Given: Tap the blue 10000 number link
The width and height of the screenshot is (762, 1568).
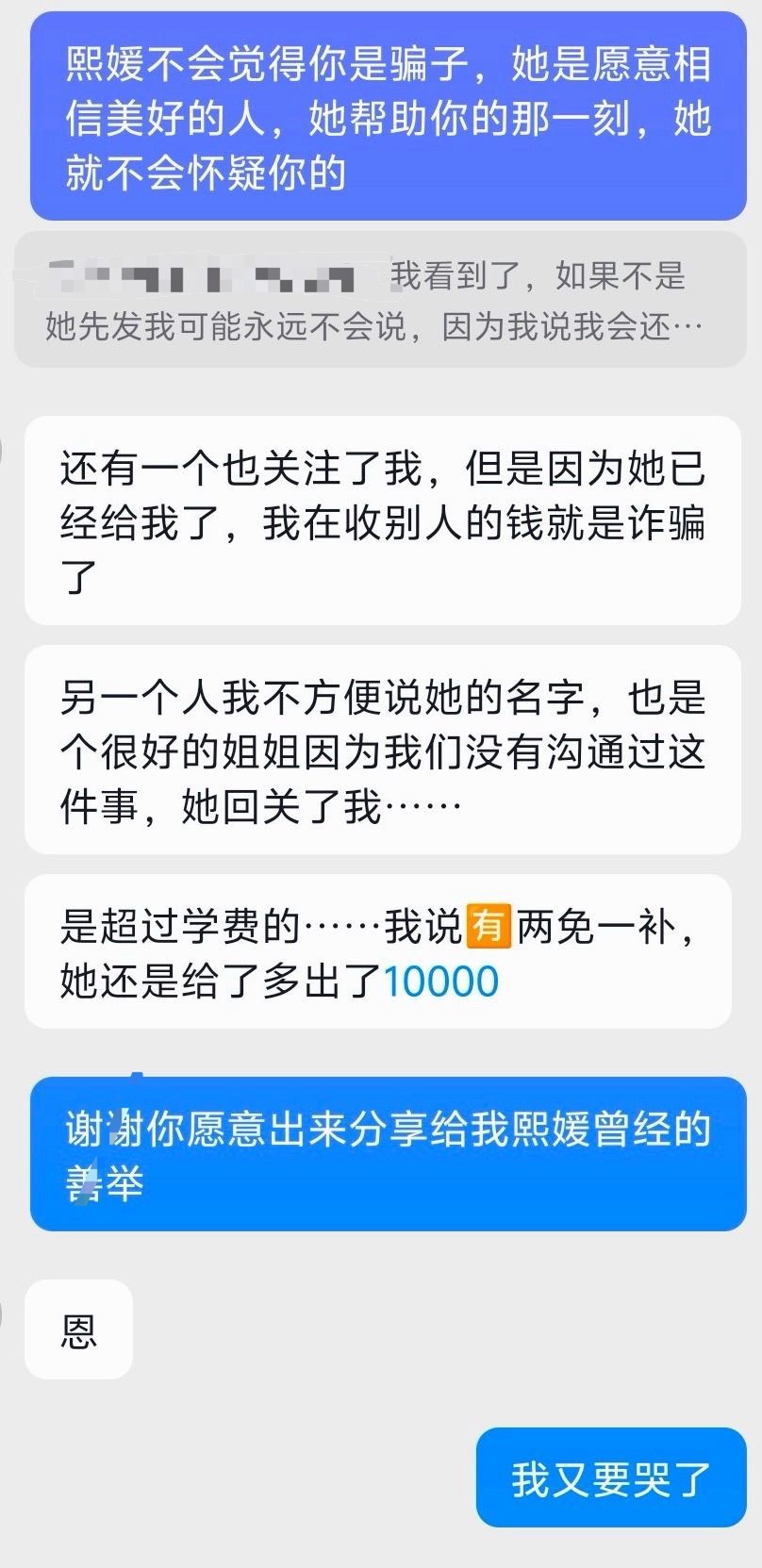Looking at the screenshot, I should pos(440,982).
